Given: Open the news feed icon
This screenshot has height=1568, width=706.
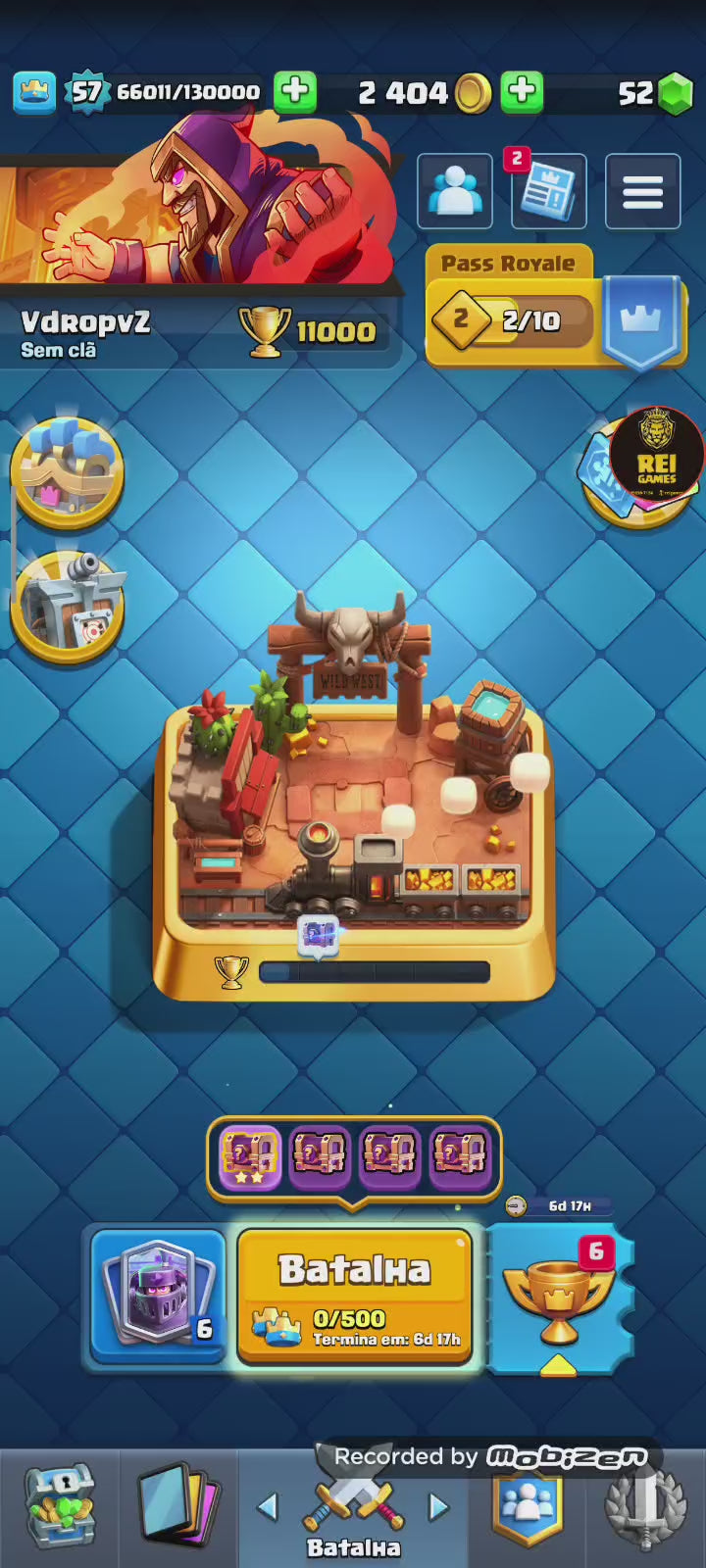Looking at the screenshot, I should 548,191.
